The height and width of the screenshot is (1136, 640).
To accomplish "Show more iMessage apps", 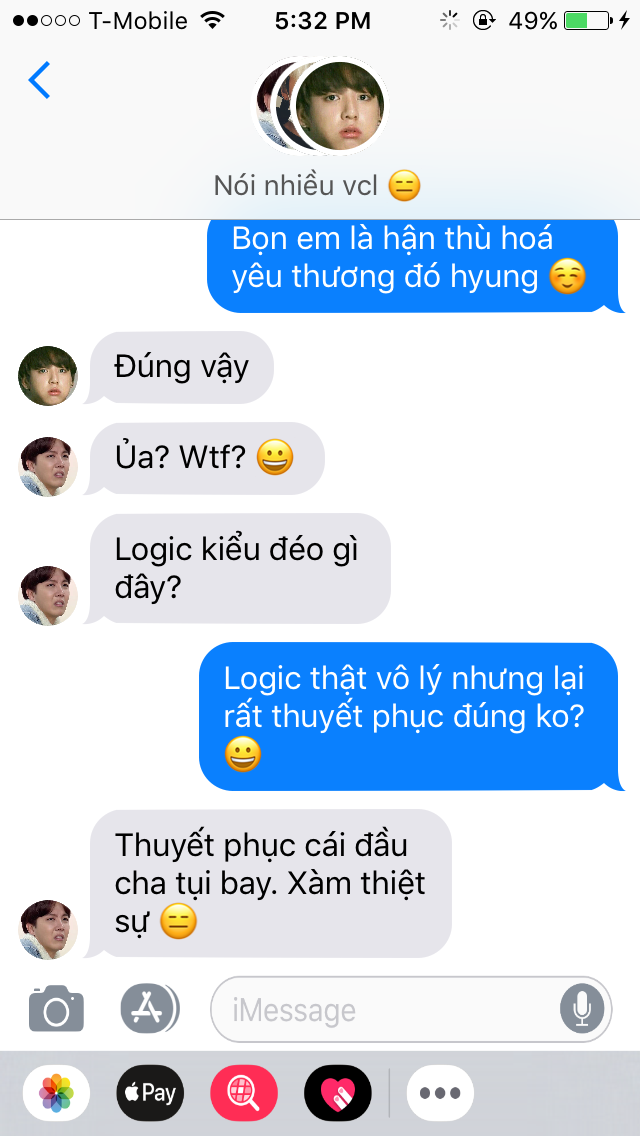I will click(440, 1093).
